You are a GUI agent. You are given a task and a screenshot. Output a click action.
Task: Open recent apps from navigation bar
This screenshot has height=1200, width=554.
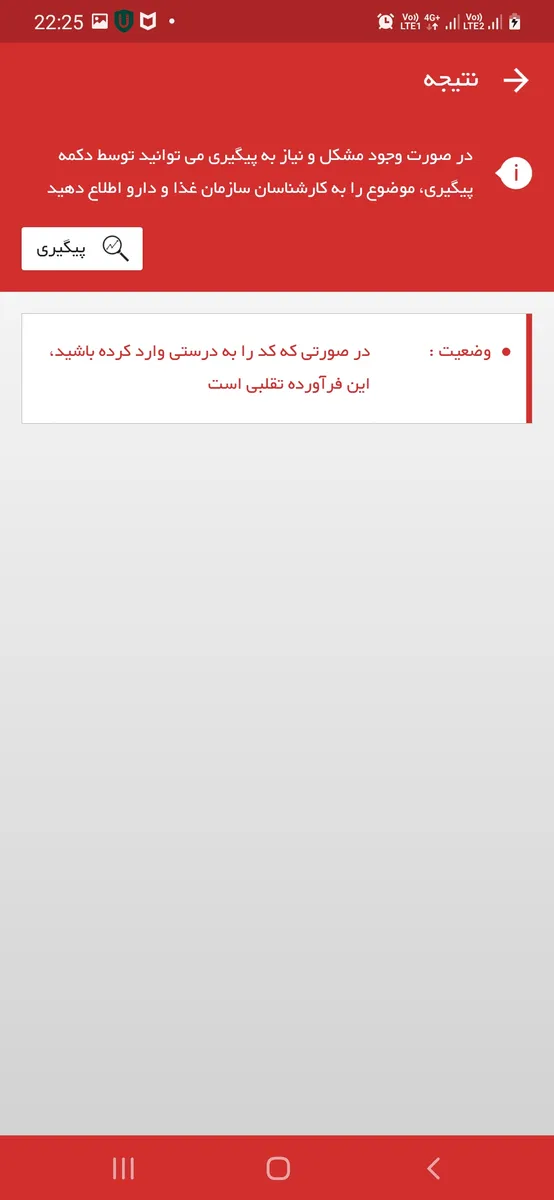[124, 1168]
